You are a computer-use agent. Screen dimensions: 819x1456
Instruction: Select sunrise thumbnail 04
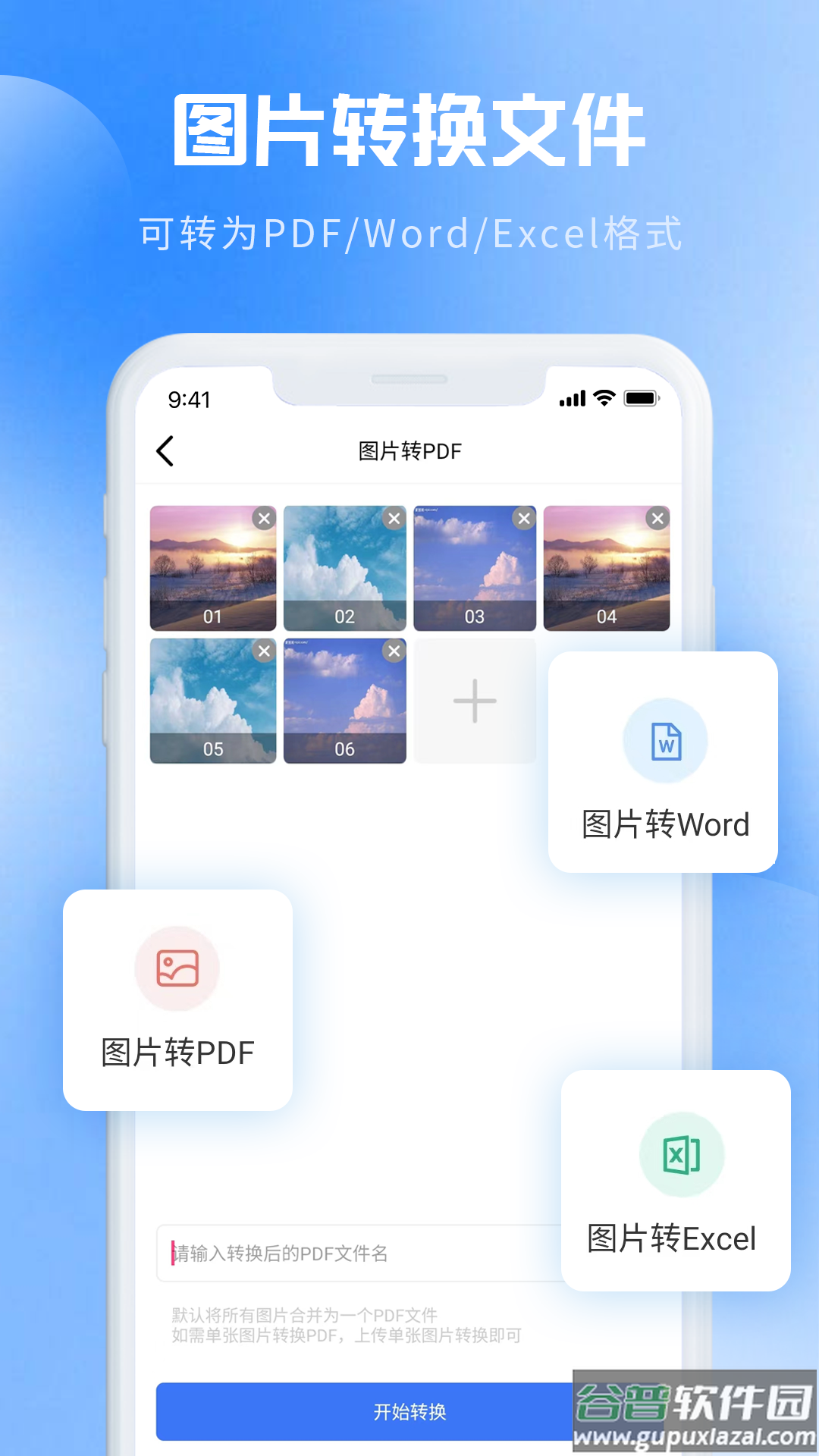tap(607, 568)
